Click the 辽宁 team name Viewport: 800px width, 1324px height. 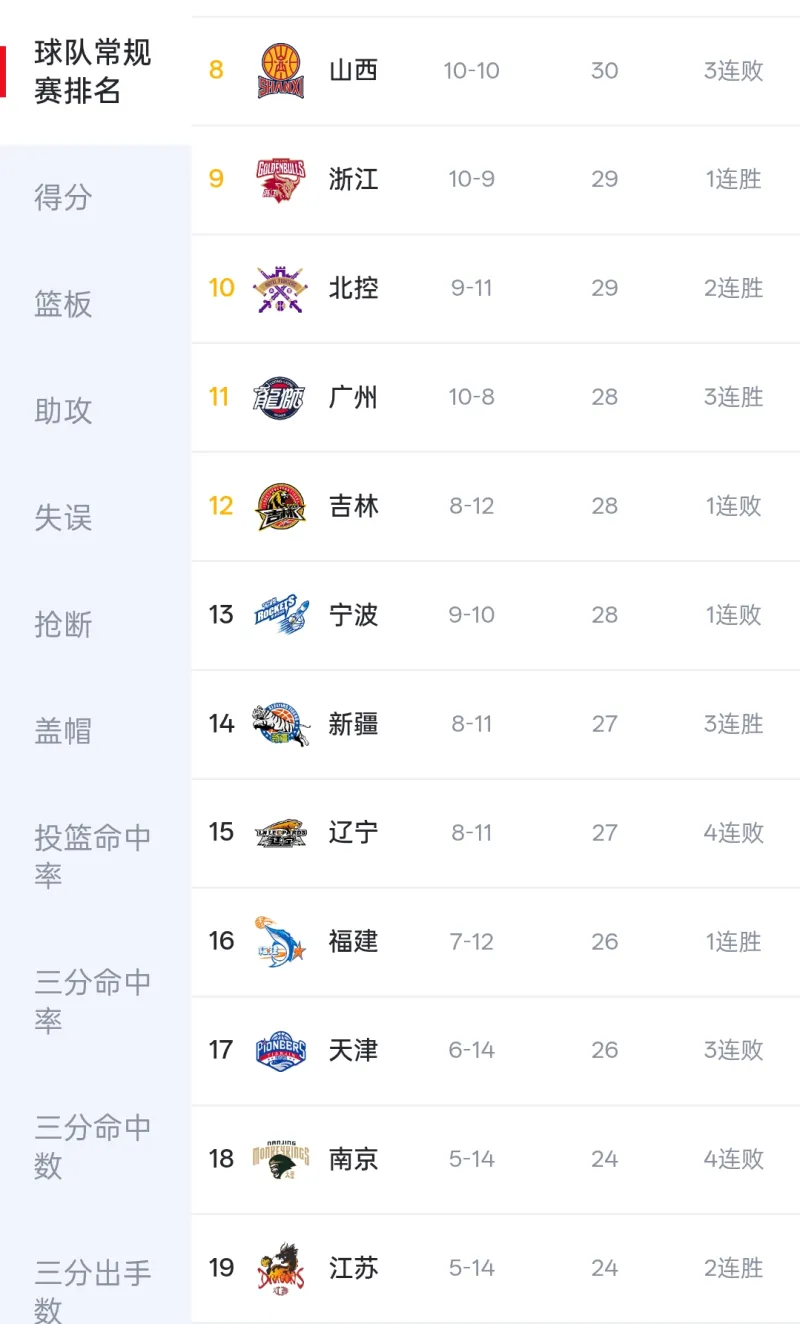(352, 833)
